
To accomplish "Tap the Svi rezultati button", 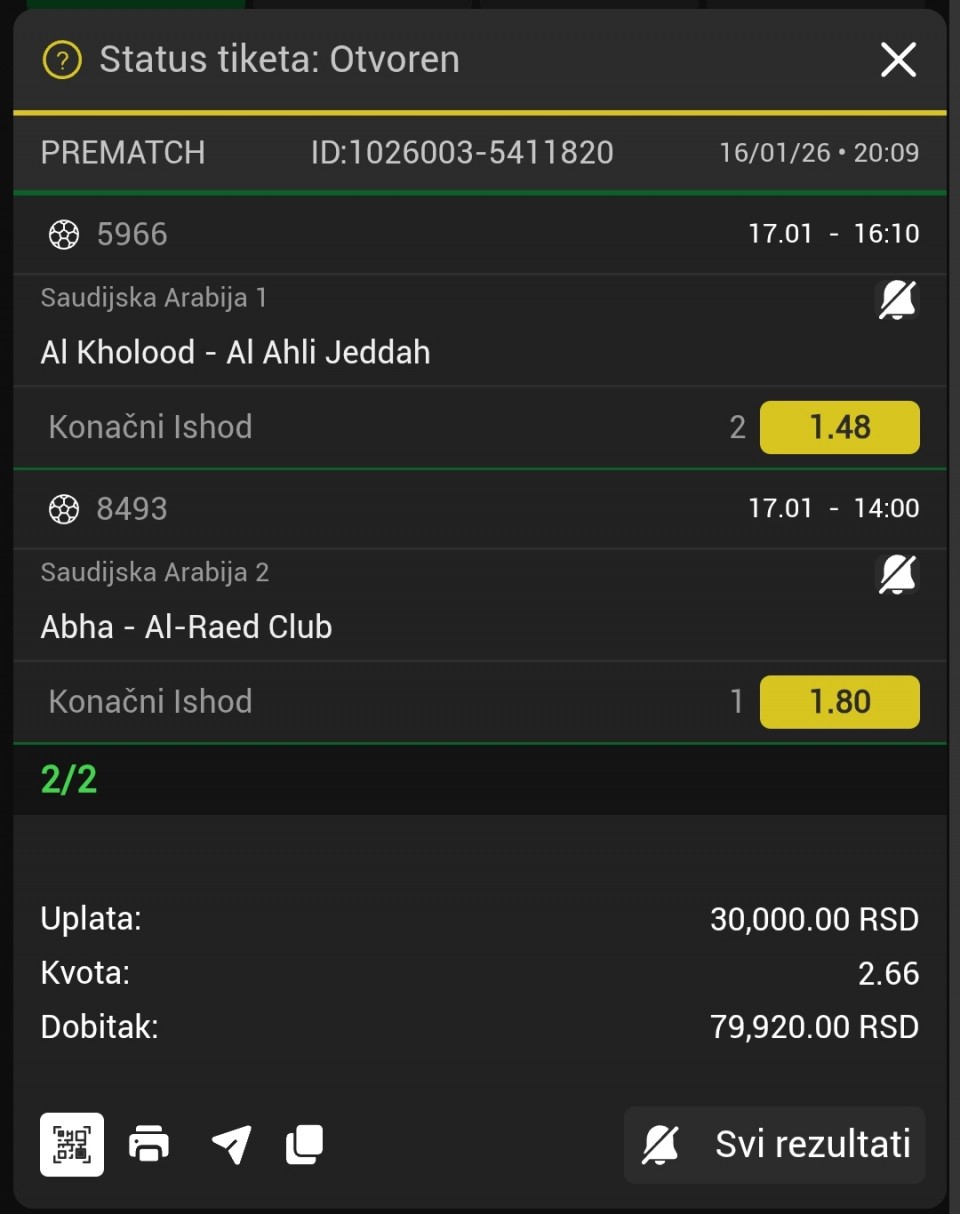I will point(775,1144).
